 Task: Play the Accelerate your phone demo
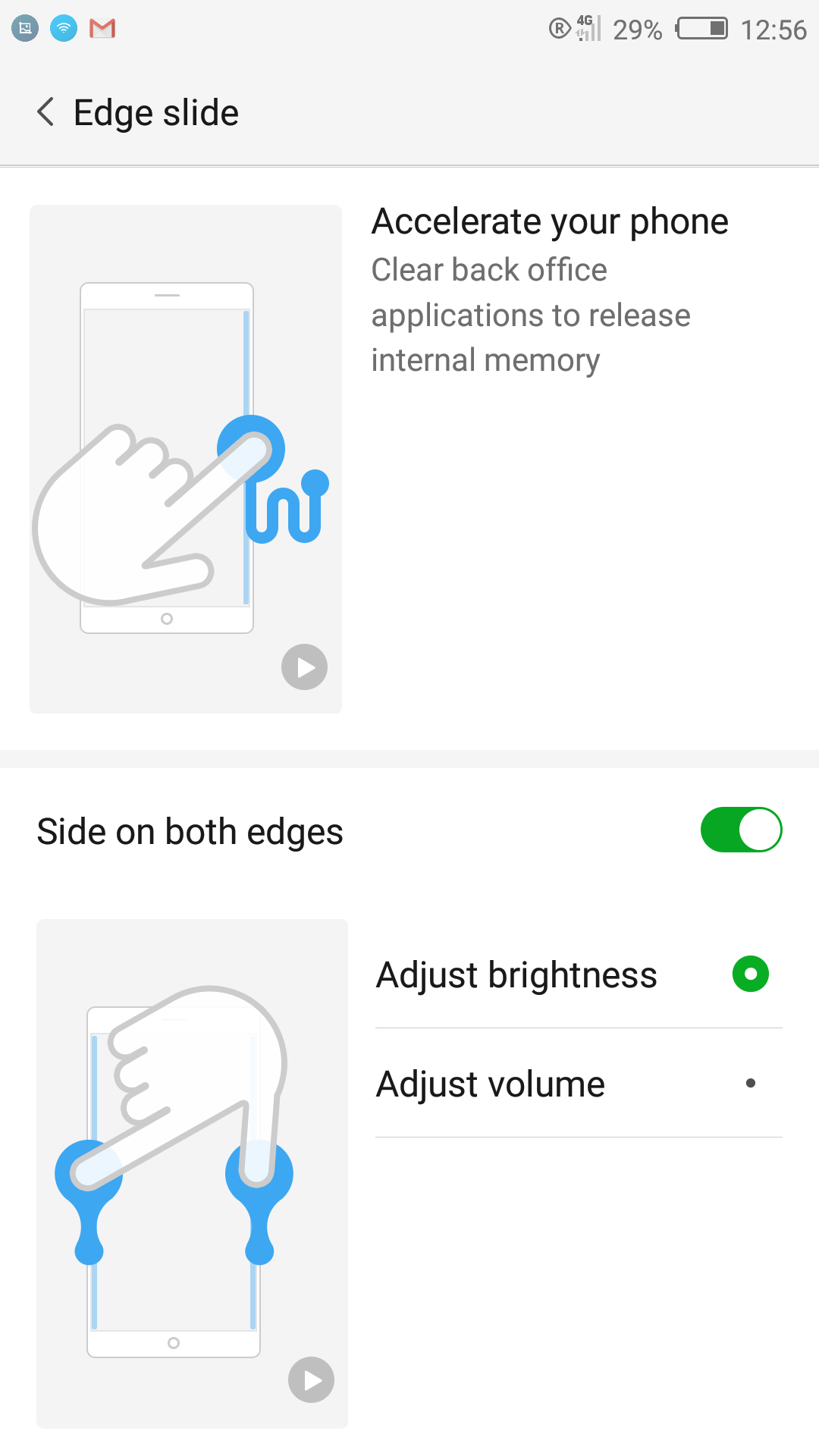point(304,667)
